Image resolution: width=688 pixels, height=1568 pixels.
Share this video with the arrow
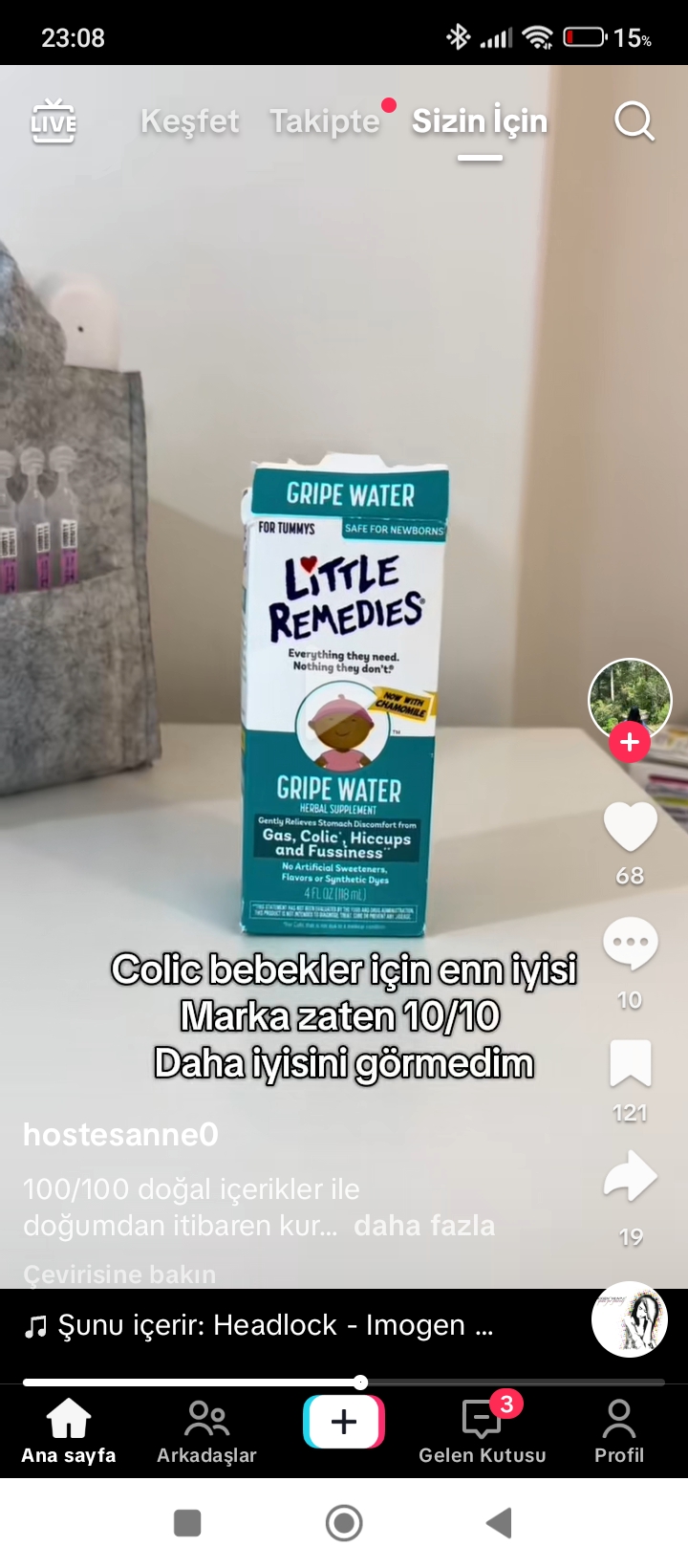click(x=630, y=1178)
